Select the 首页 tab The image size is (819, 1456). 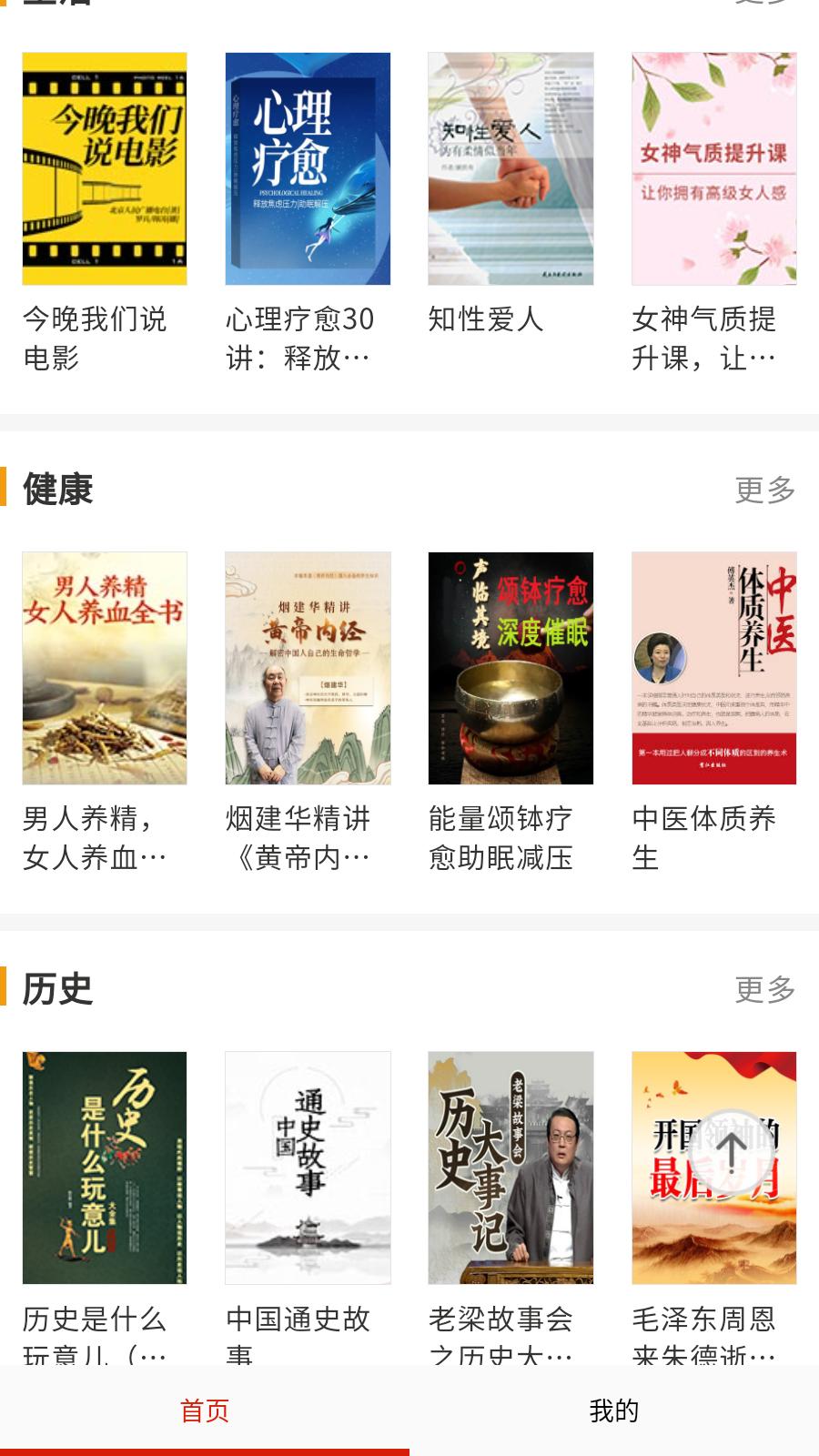point(205,1410)
